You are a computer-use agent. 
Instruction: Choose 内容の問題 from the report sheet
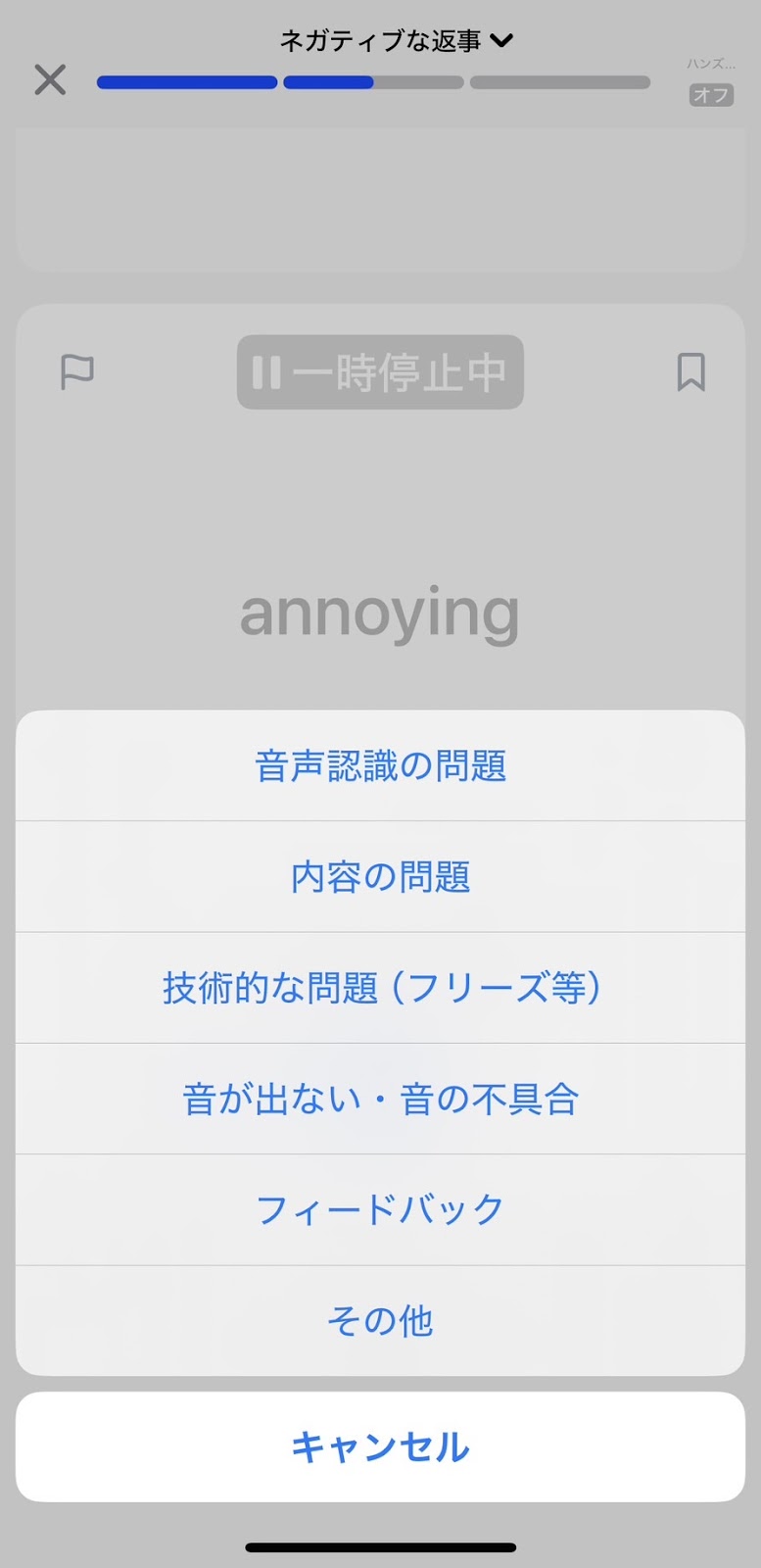[380, 876]
